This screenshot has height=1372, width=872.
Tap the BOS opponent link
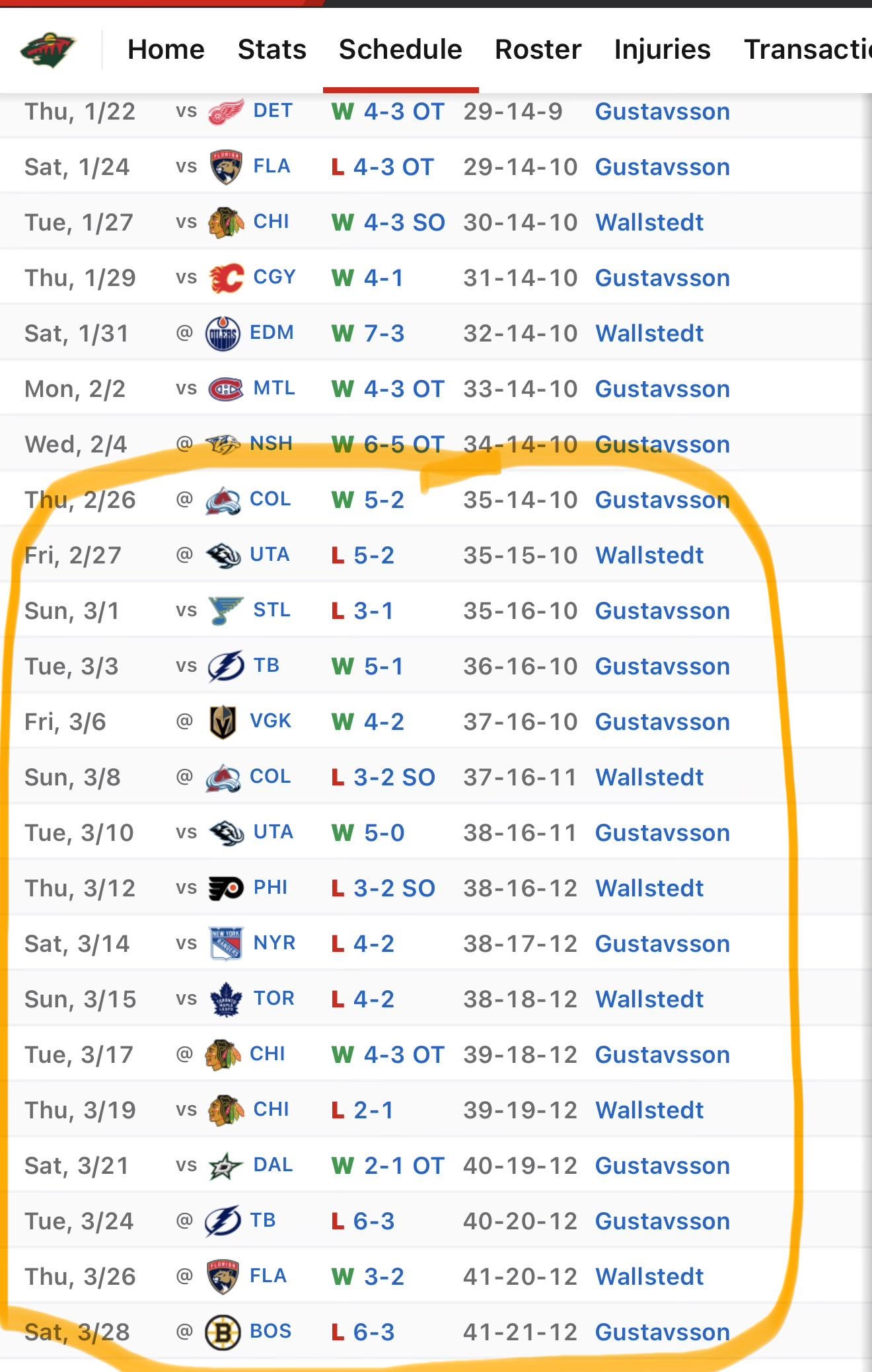270,1332
